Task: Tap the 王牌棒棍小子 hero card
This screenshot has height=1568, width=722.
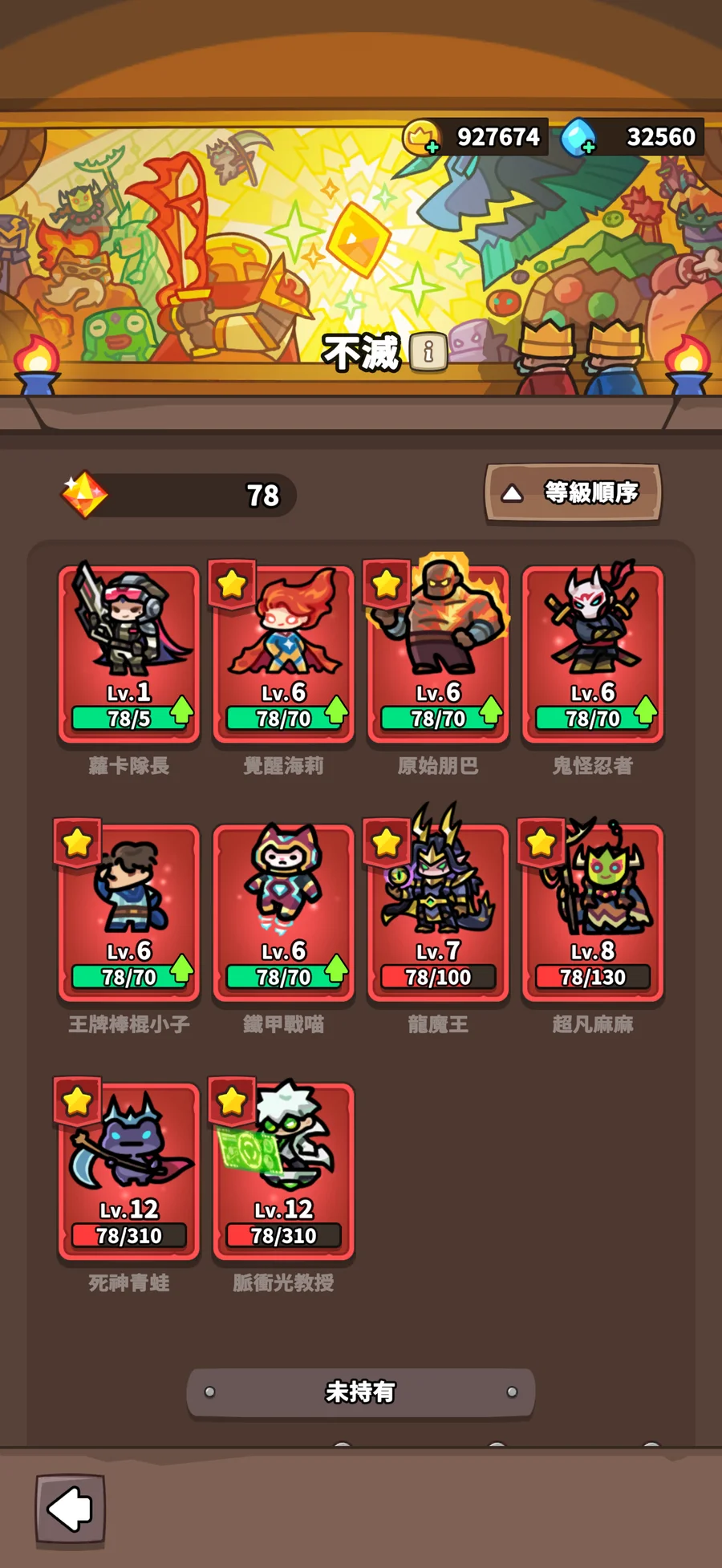Action: coord(128,912)
